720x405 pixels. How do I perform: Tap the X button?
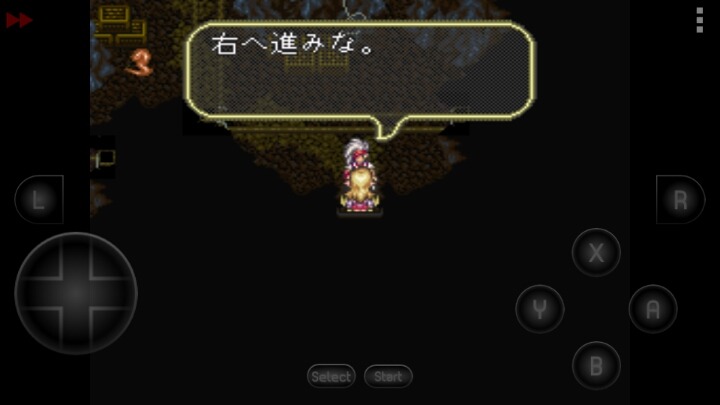tap(596, 252)
